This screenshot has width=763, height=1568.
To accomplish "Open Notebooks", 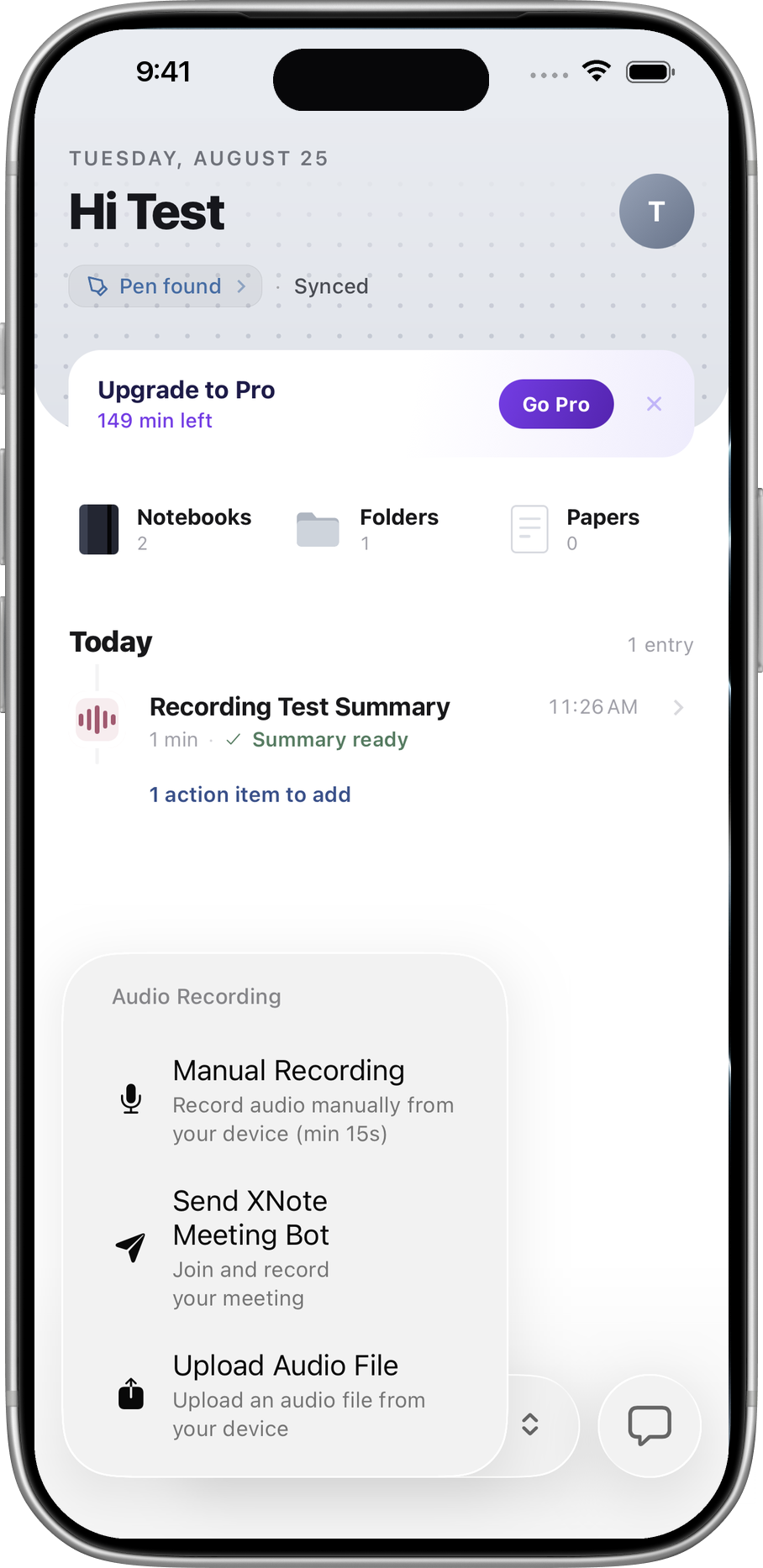I will [x=166, y=529].
